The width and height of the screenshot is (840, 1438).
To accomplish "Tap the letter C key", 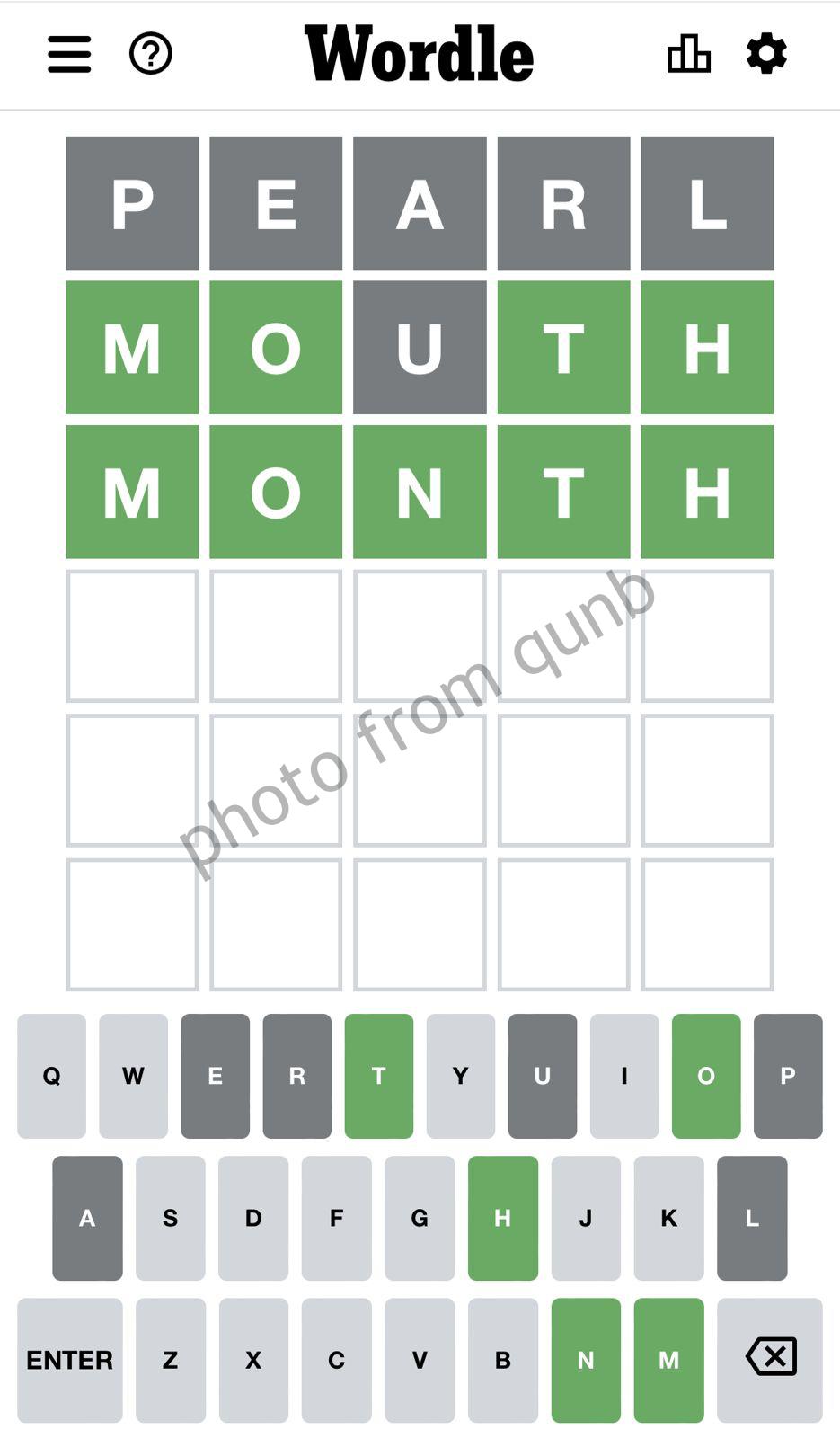I will (x=336, y=1360).
